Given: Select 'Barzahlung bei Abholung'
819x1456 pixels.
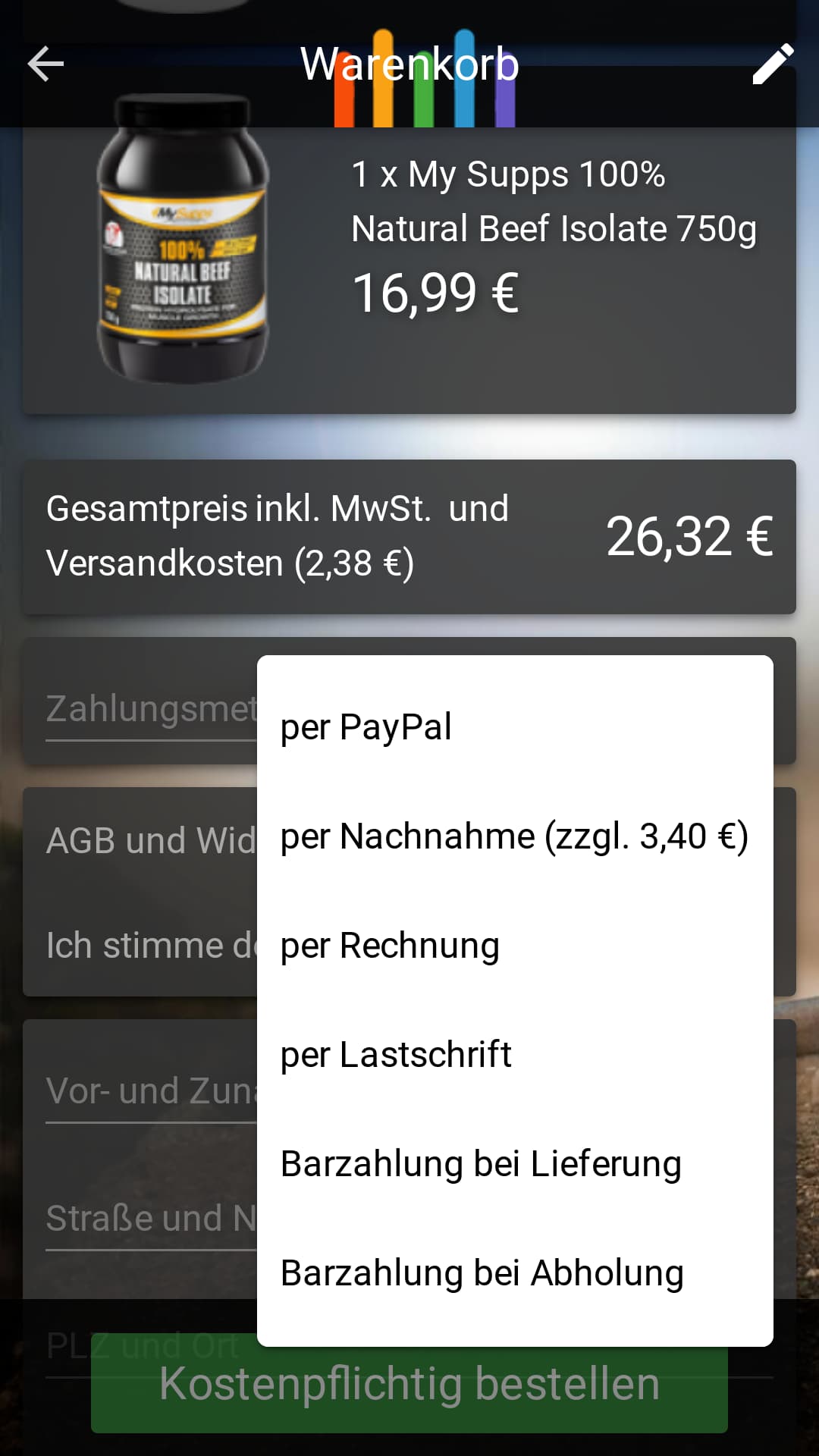Looking at the screenshot, I should coord(515,1272).
